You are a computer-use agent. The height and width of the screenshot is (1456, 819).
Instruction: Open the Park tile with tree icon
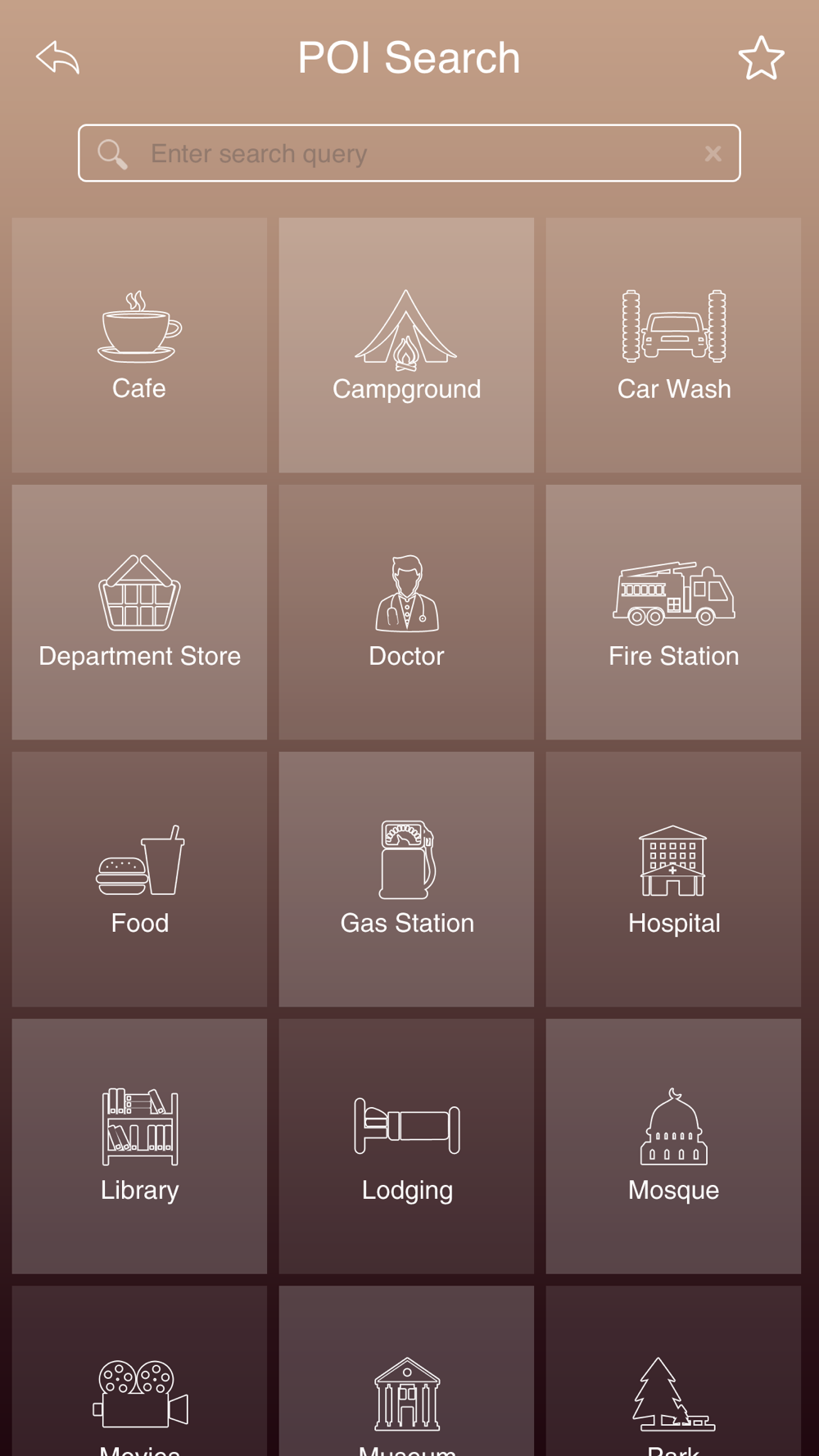pos(673,1371)
